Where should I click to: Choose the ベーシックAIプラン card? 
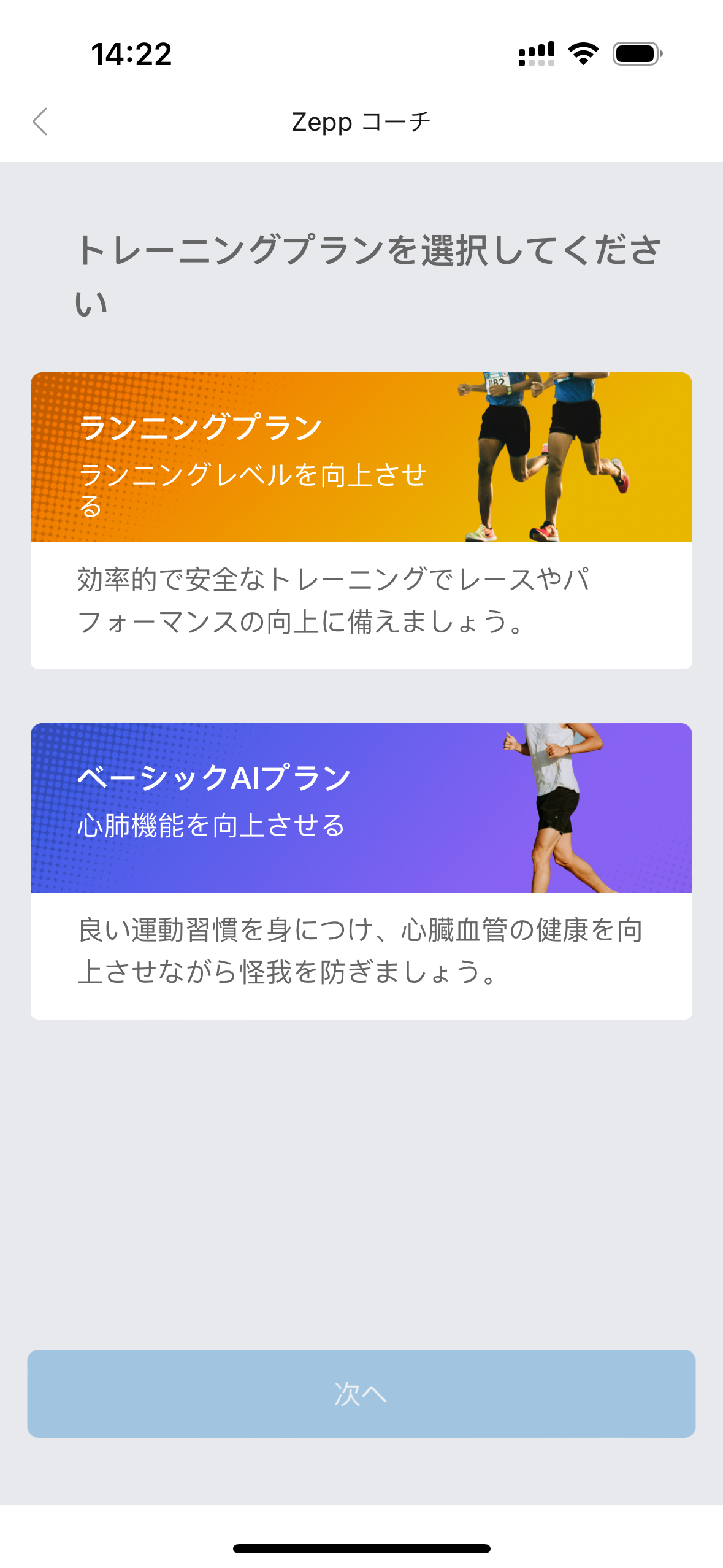(x=361, y=870)
